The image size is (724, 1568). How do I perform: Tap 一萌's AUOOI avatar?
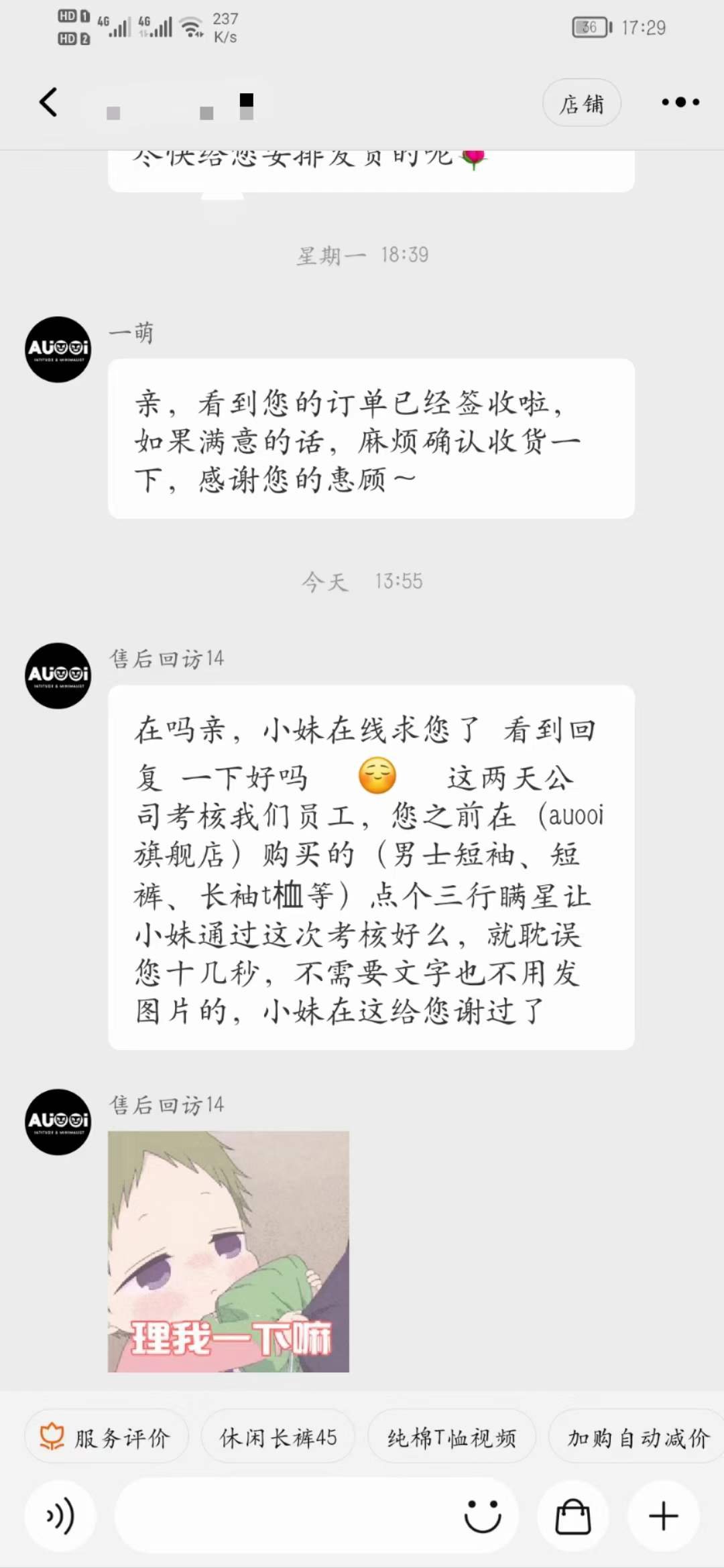tap(58, 349)
